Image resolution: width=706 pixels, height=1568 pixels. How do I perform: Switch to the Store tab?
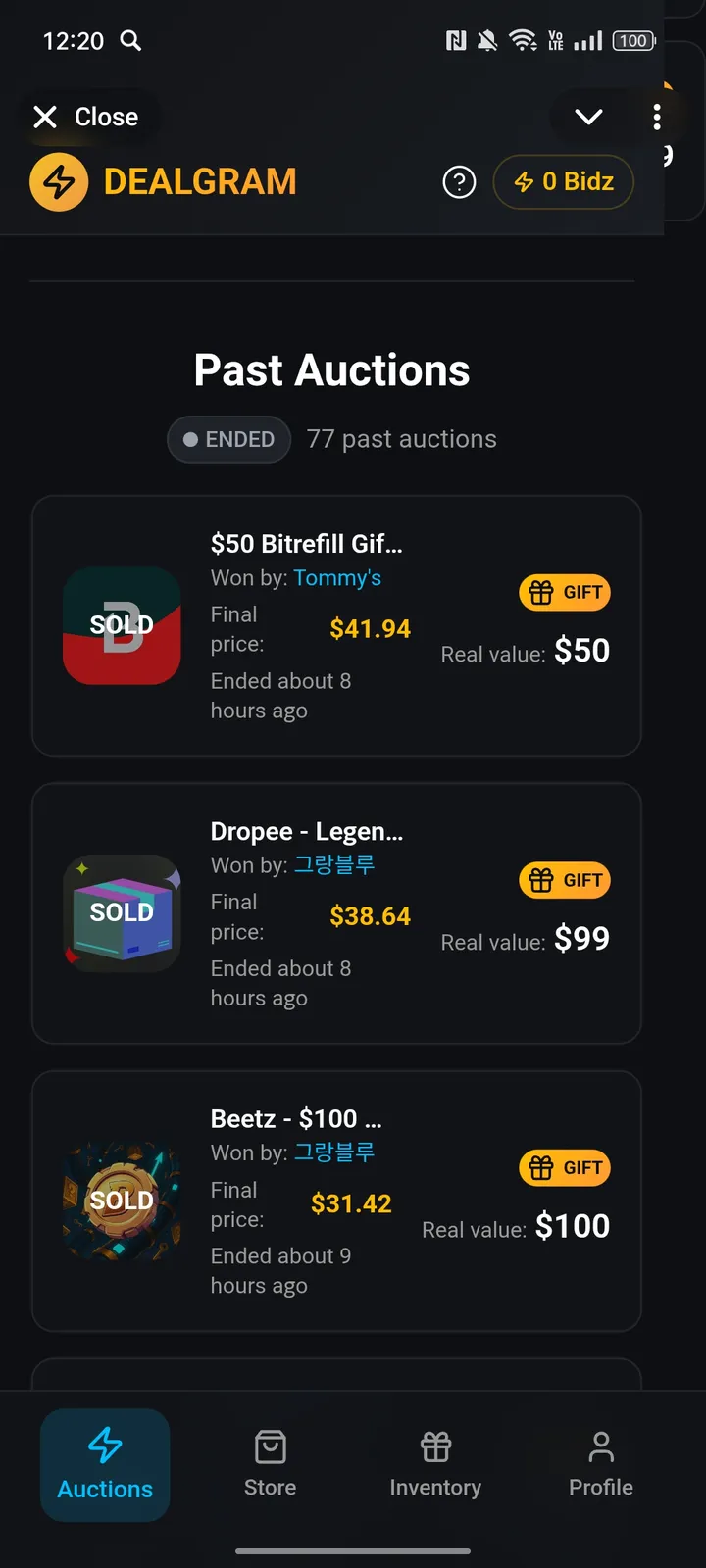tap(270, 1465)
